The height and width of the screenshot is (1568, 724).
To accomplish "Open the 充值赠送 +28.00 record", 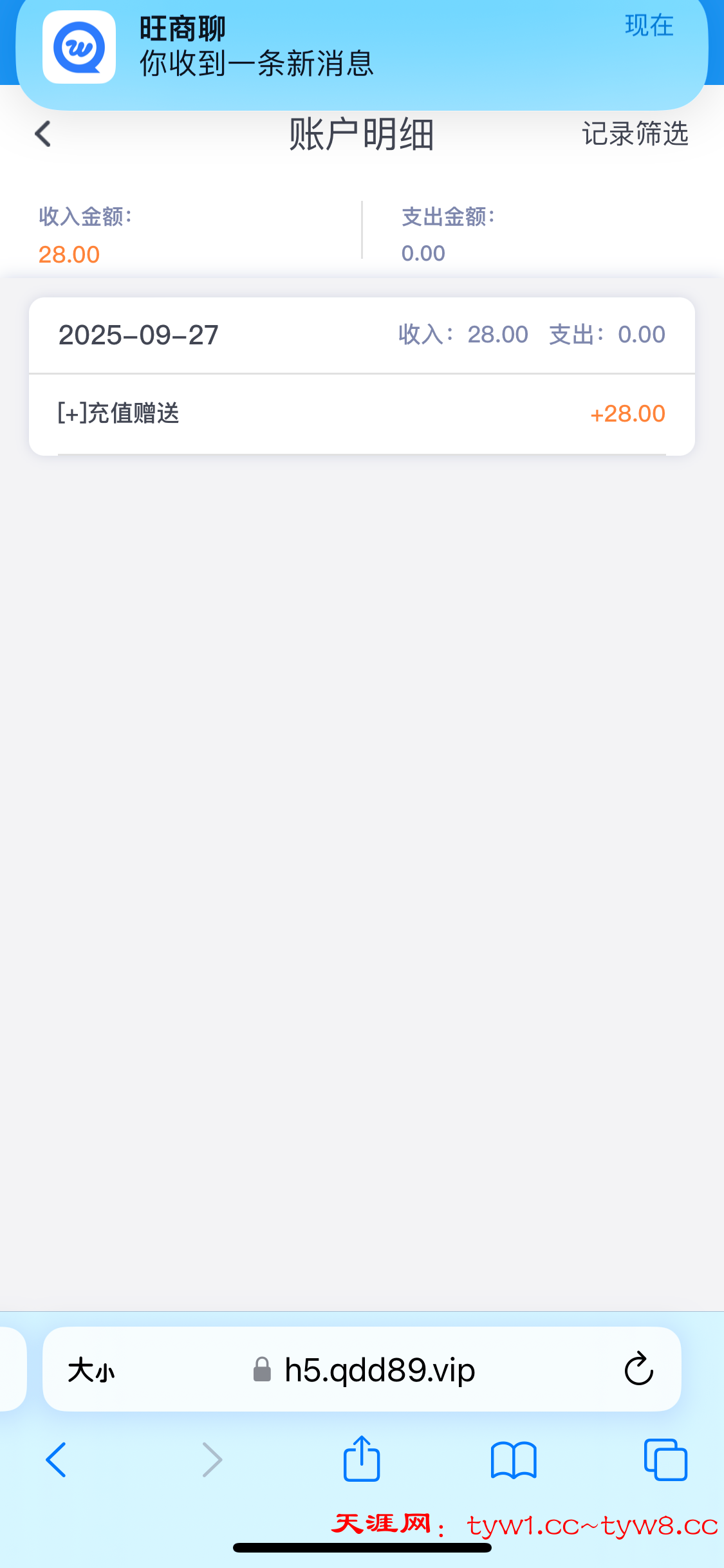I will pos(362,413).
